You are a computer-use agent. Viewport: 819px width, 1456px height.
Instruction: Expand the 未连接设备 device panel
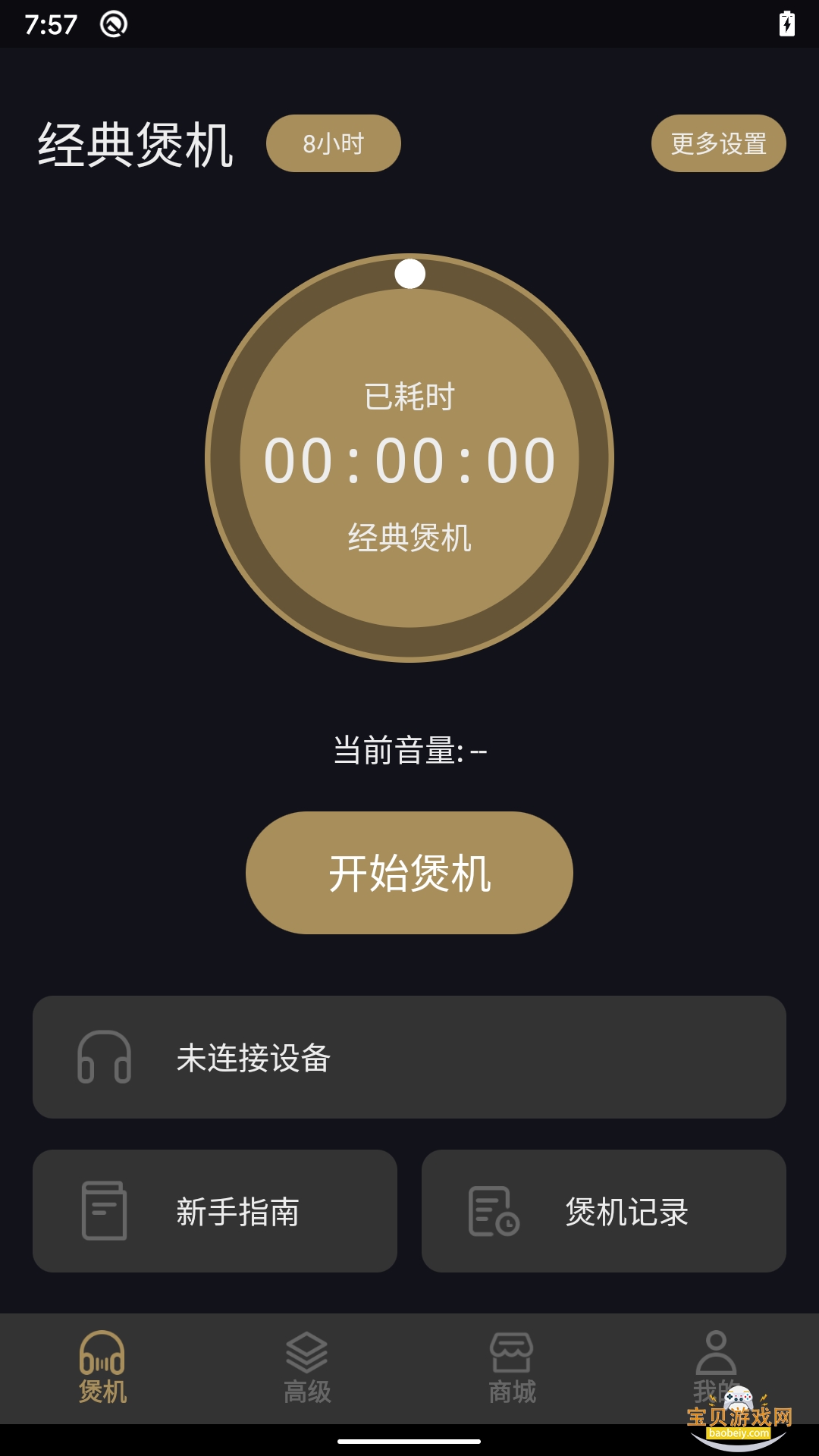tap(409, 1058)
